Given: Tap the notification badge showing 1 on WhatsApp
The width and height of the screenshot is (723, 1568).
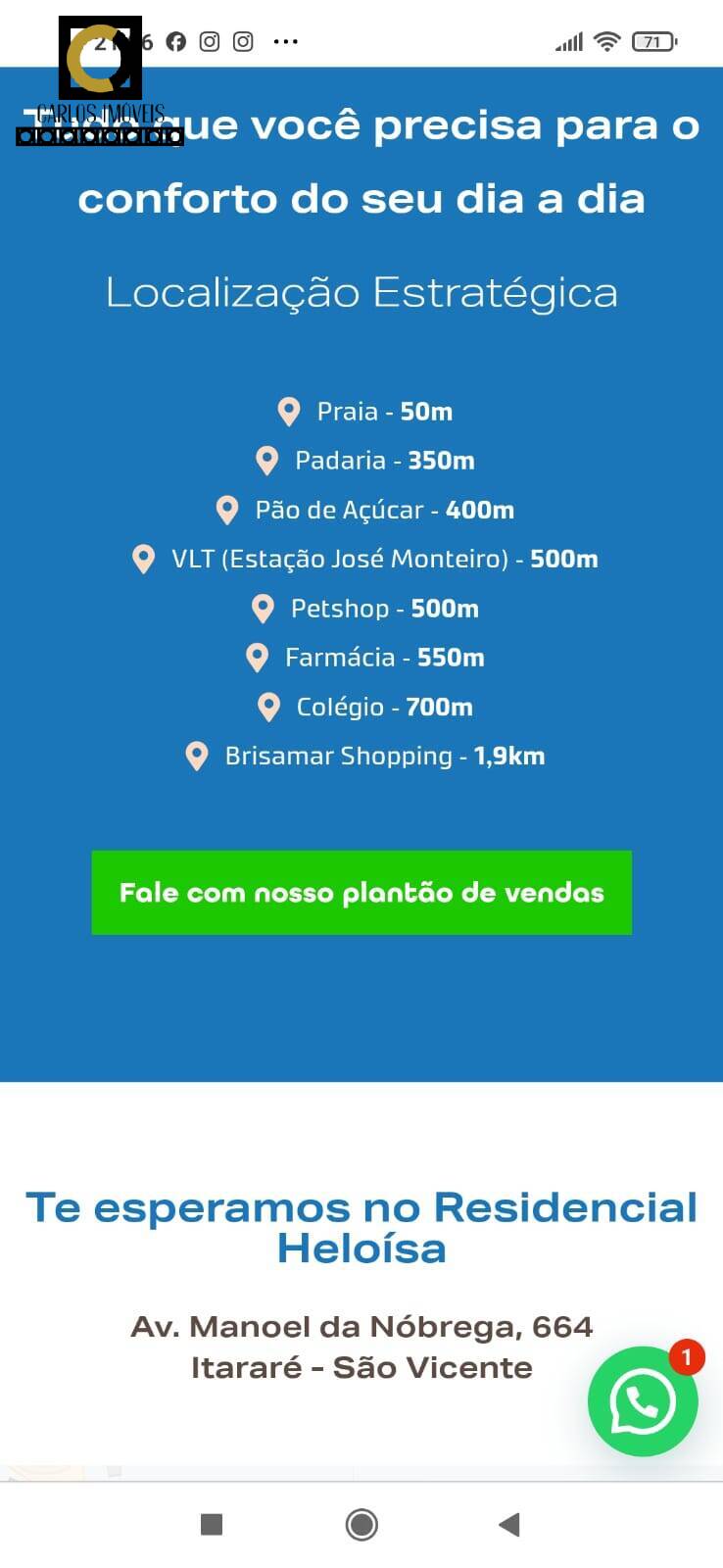Looking at the screenshot, I should pyautogui.click(x=689, y=1357).
